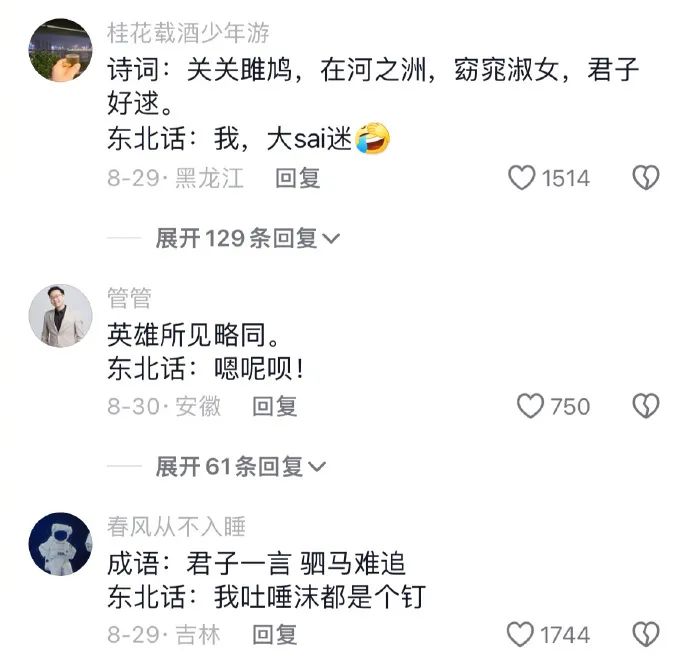The height and width of the screenshot is (672, 690).
Task: Like the comment by 春风从不入睡
Action: click(x=522, y=634)
